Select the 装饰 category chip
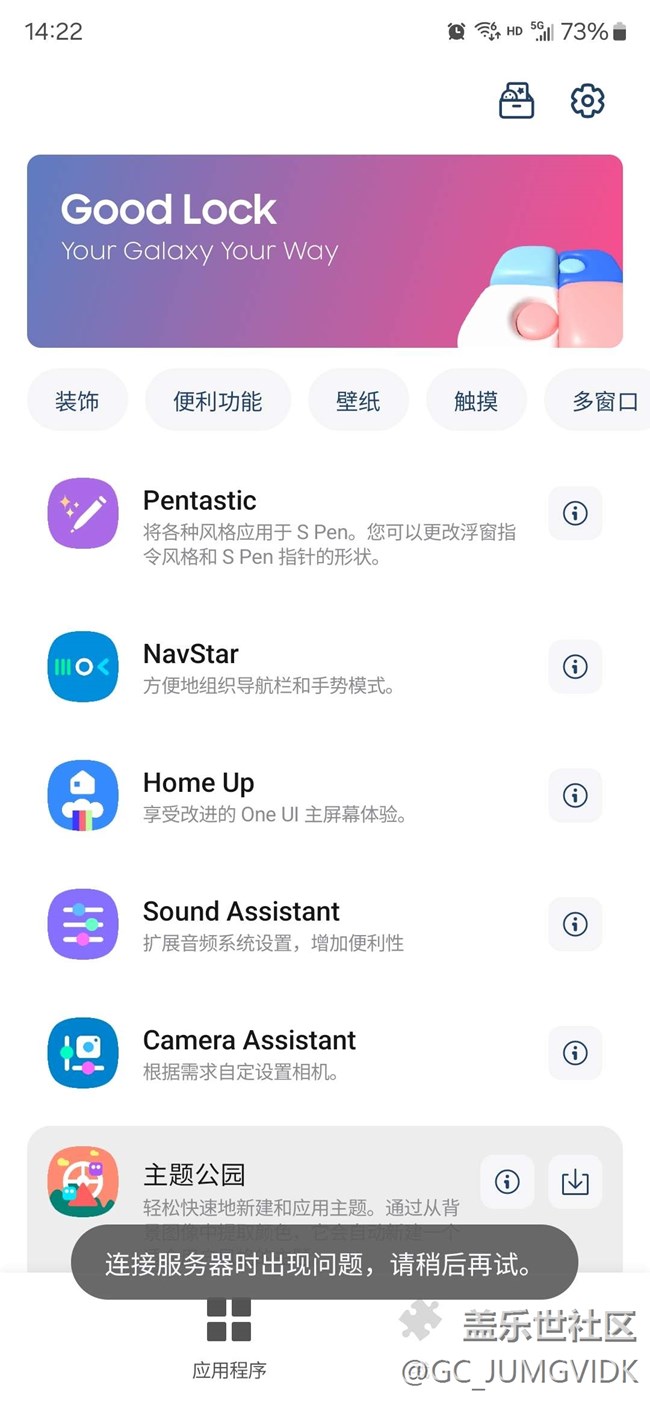 (x=77, y=401)
